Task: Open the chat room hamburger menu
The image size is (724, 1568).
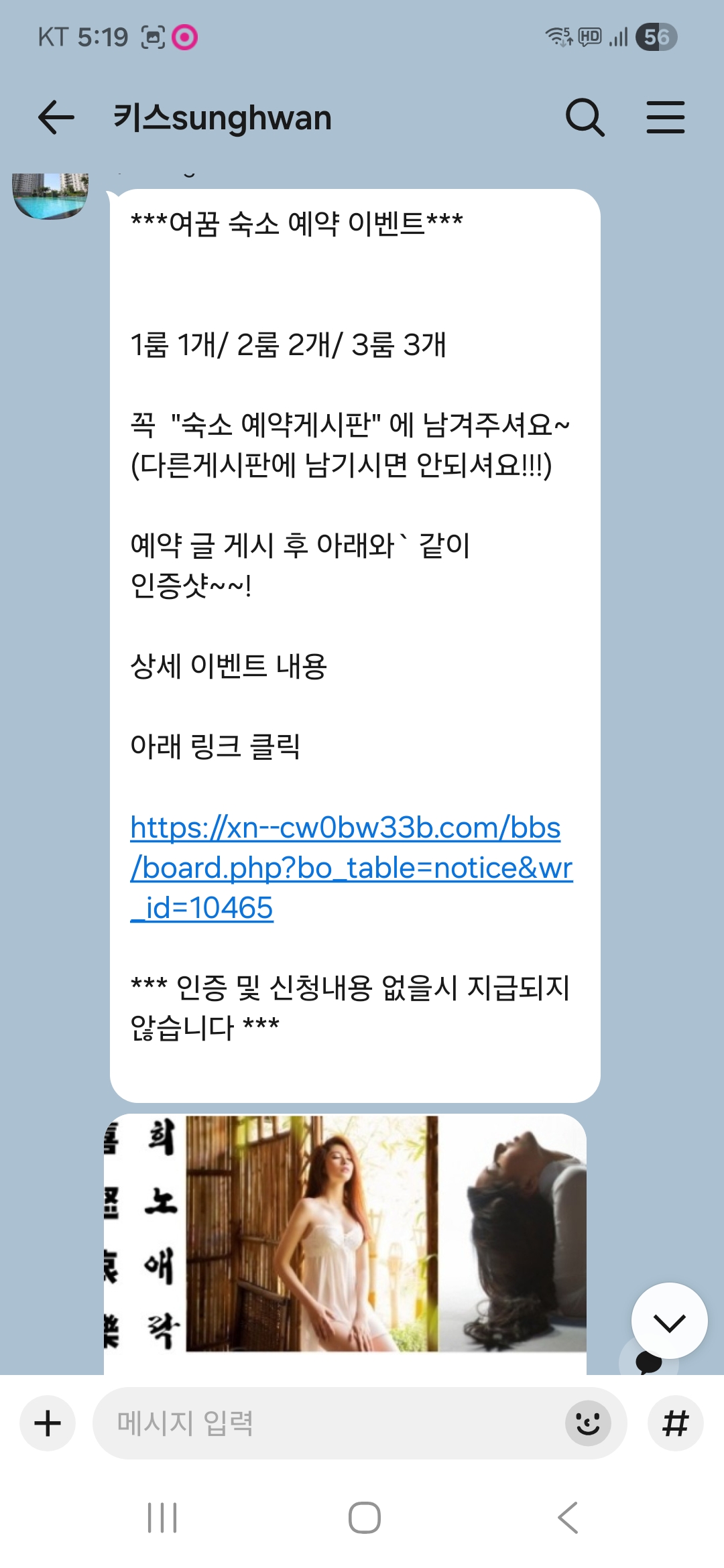Action: click(x=665, y=118)
